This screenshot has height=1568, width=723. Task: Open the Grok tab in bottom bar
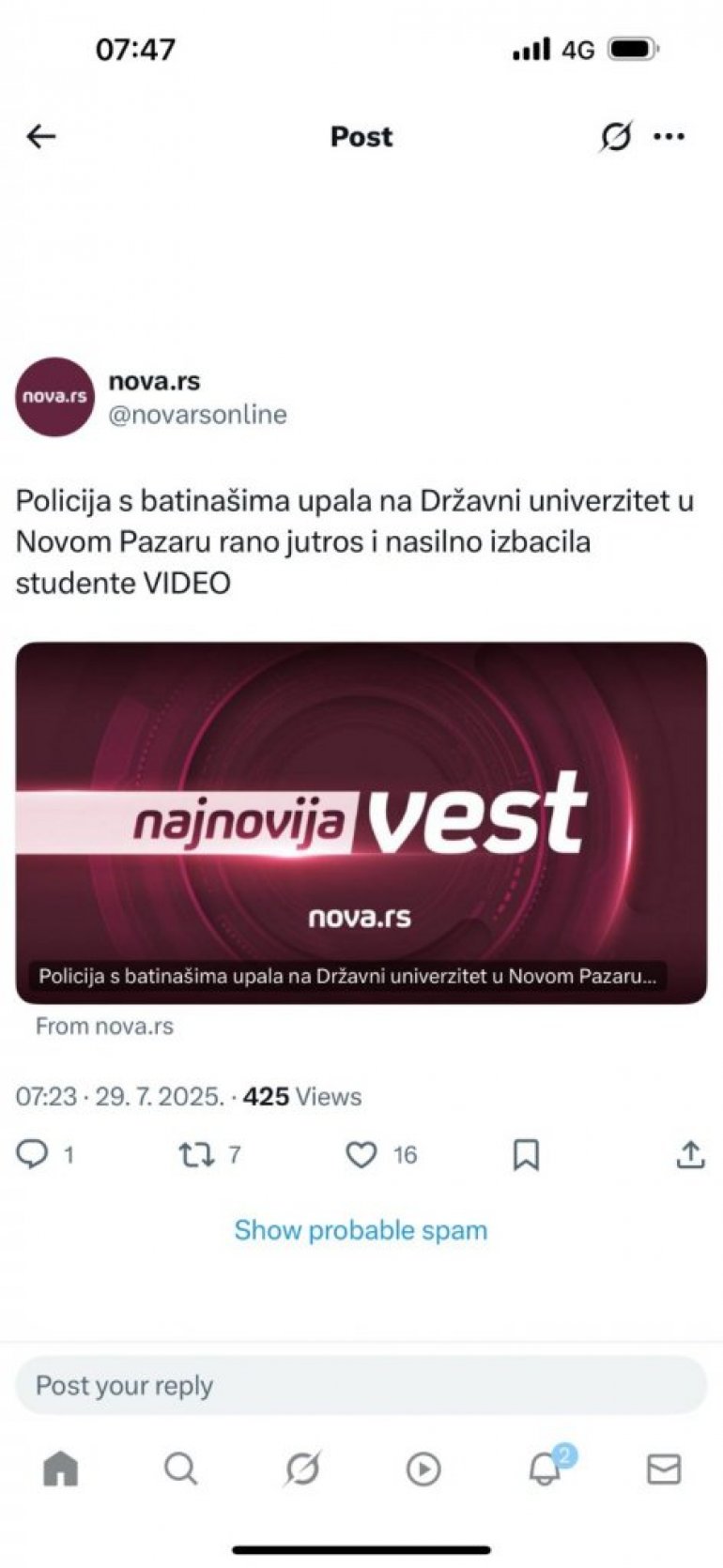click(302, 1468)
